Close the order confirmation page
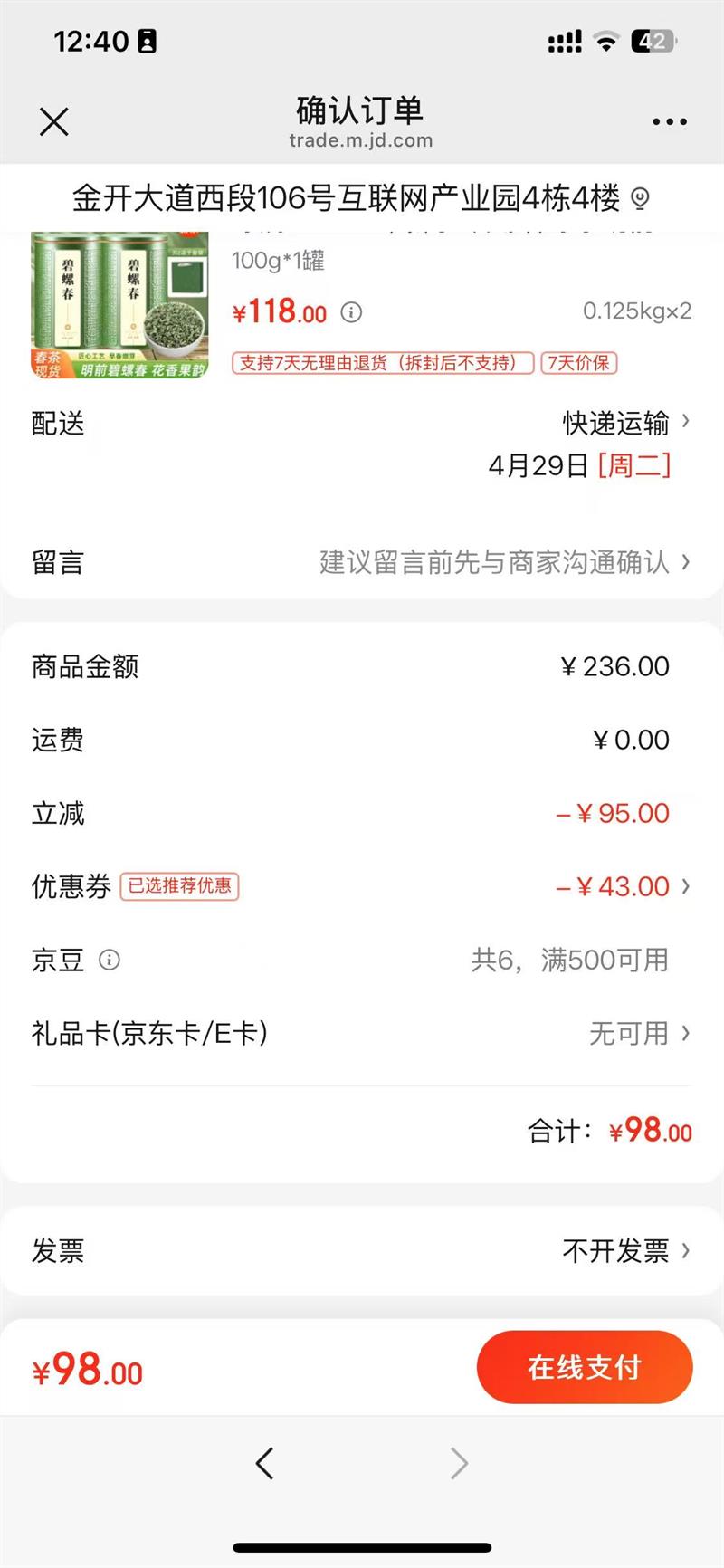 (54, 121)
